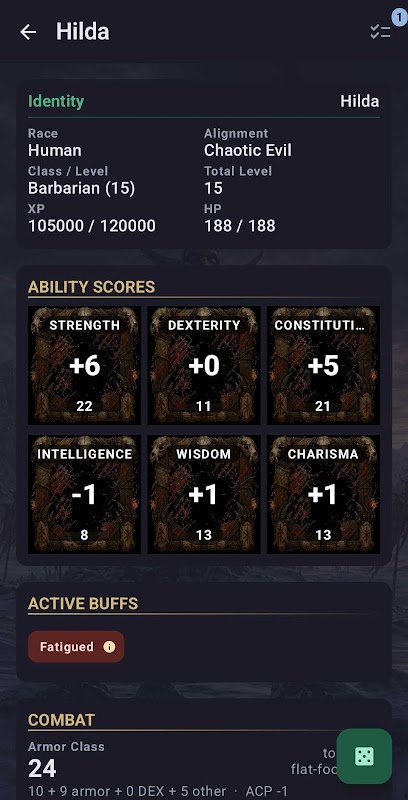Image resolution: width=408 pixels, height=800 pixels.
Task: Open the dice roller button
Action: (x=364, y=756)
